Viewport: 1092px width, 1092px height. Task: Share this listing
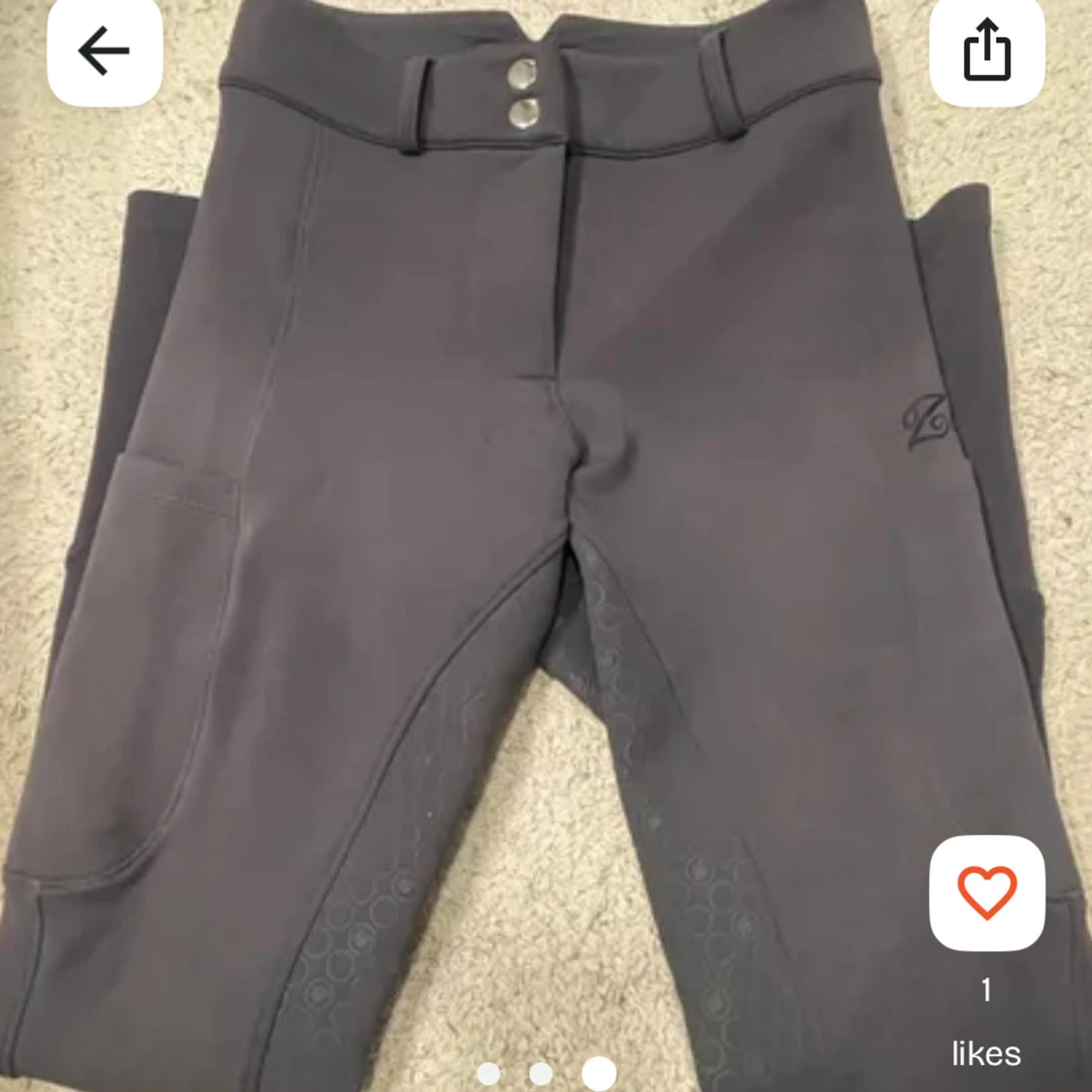coord(986,50)
